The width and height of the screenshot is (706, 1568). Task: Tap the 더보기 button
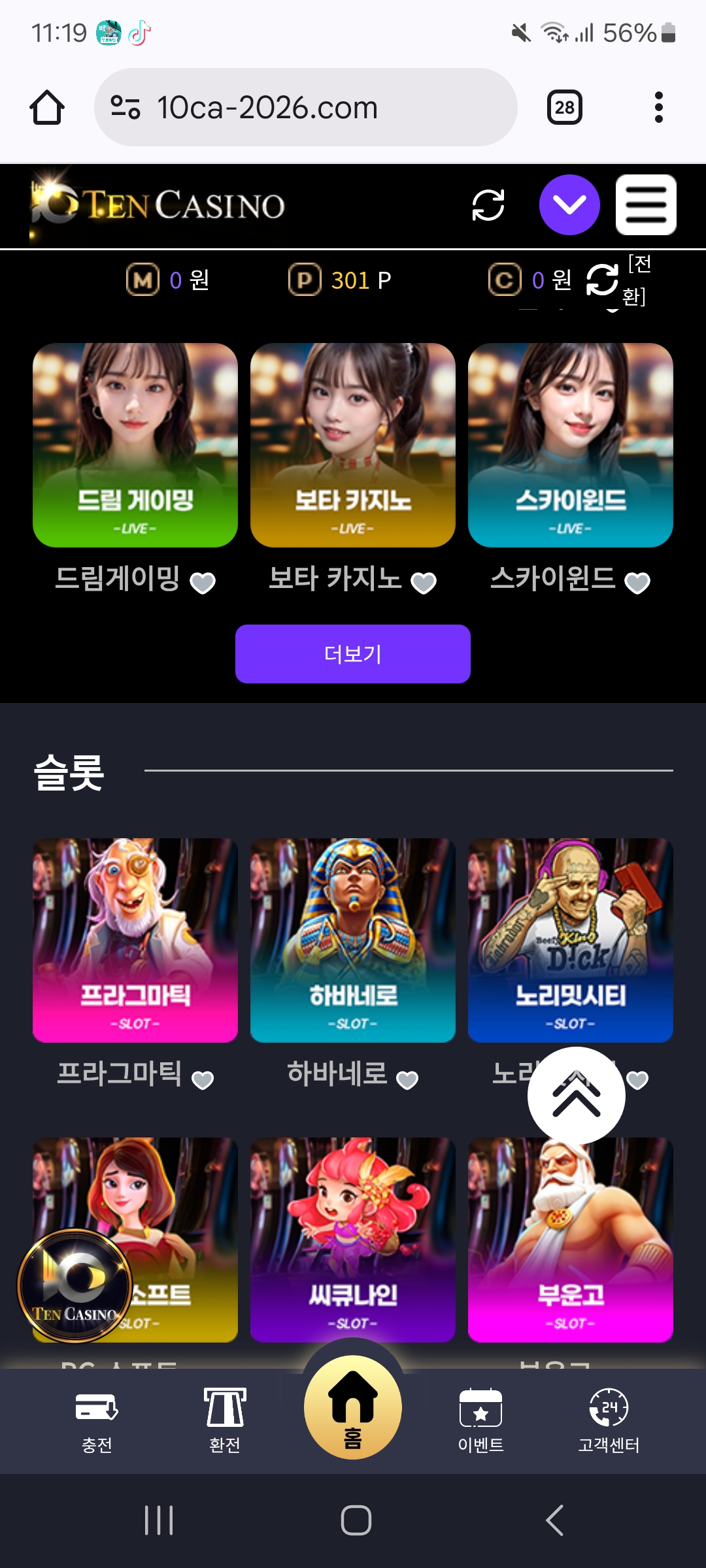coord(353,654)
